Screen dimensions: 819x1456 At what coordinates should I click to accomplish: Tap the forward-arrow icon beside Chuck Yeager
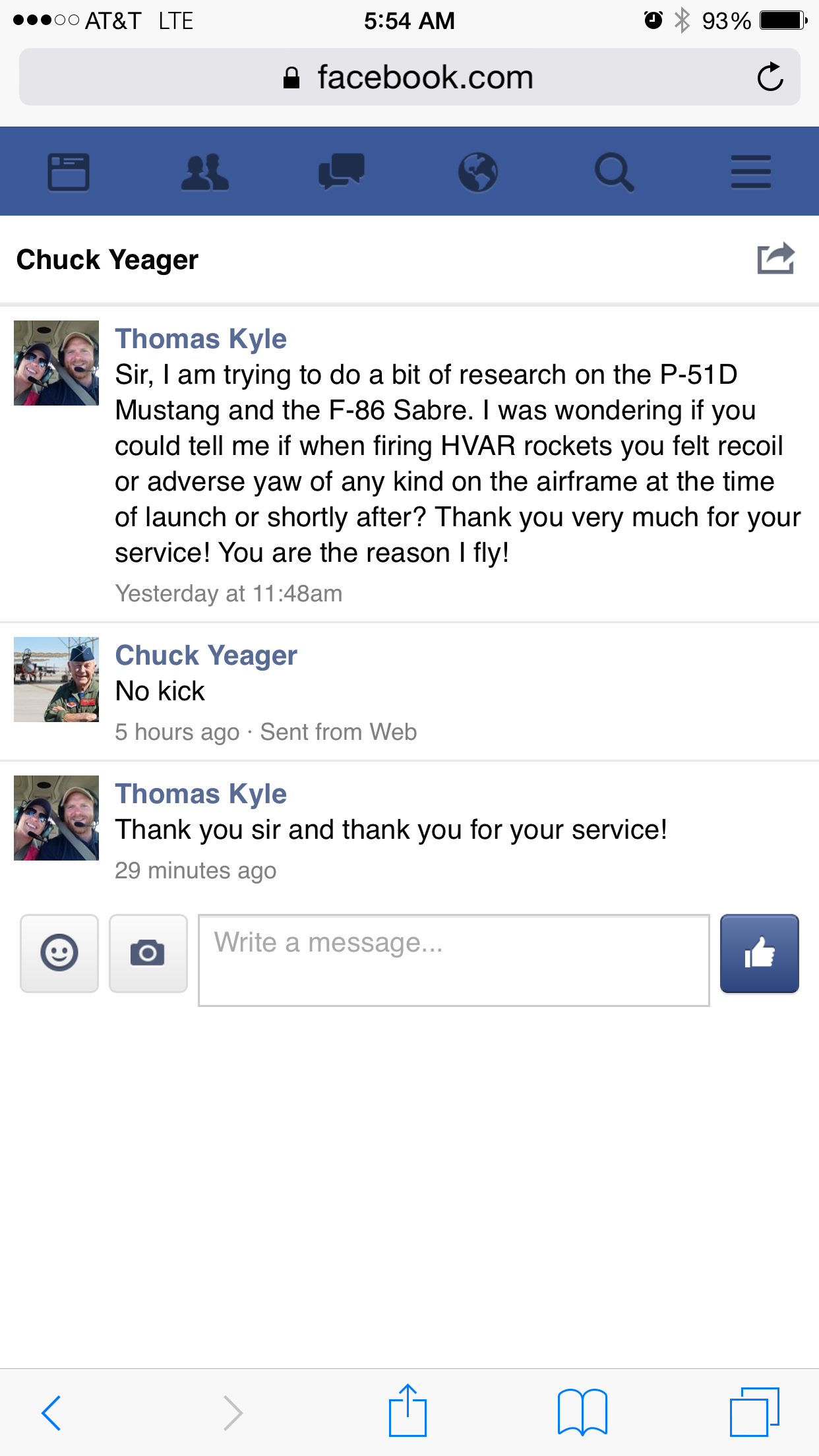pos(775,258)
